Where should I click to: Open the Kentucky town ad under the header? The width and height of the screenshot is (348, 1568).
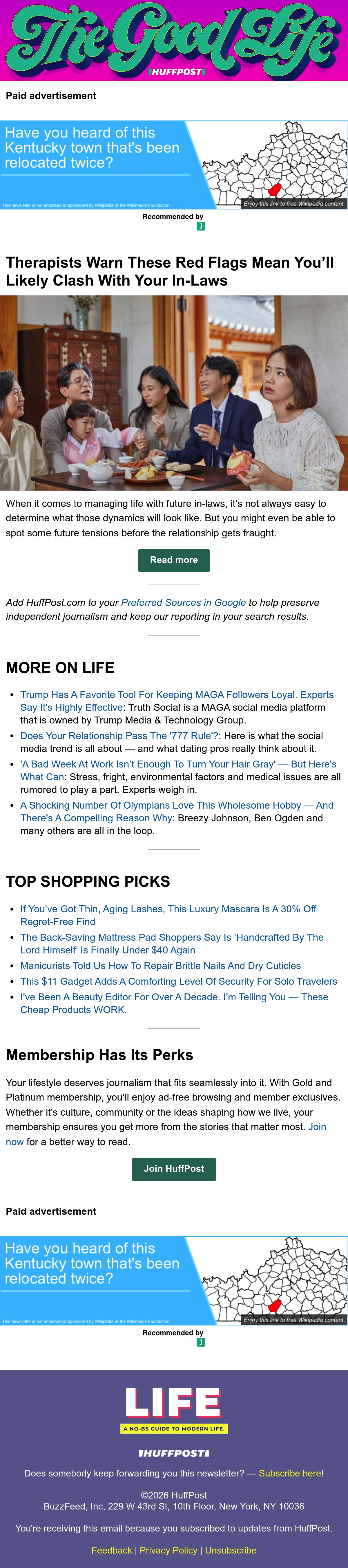pos(174,165)
